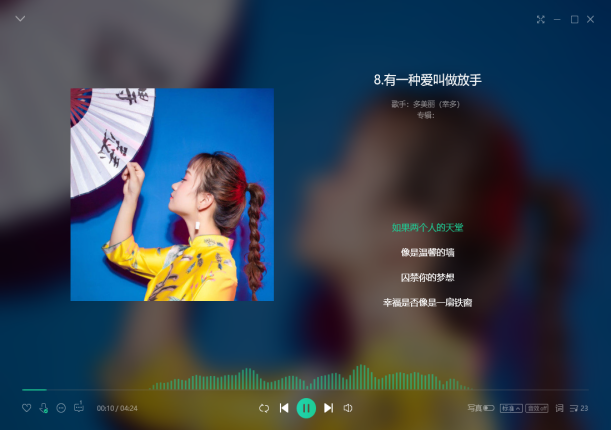This screenshot has width=611, height=430.
Task: Pause the current song
Action: tap(306, 408)
